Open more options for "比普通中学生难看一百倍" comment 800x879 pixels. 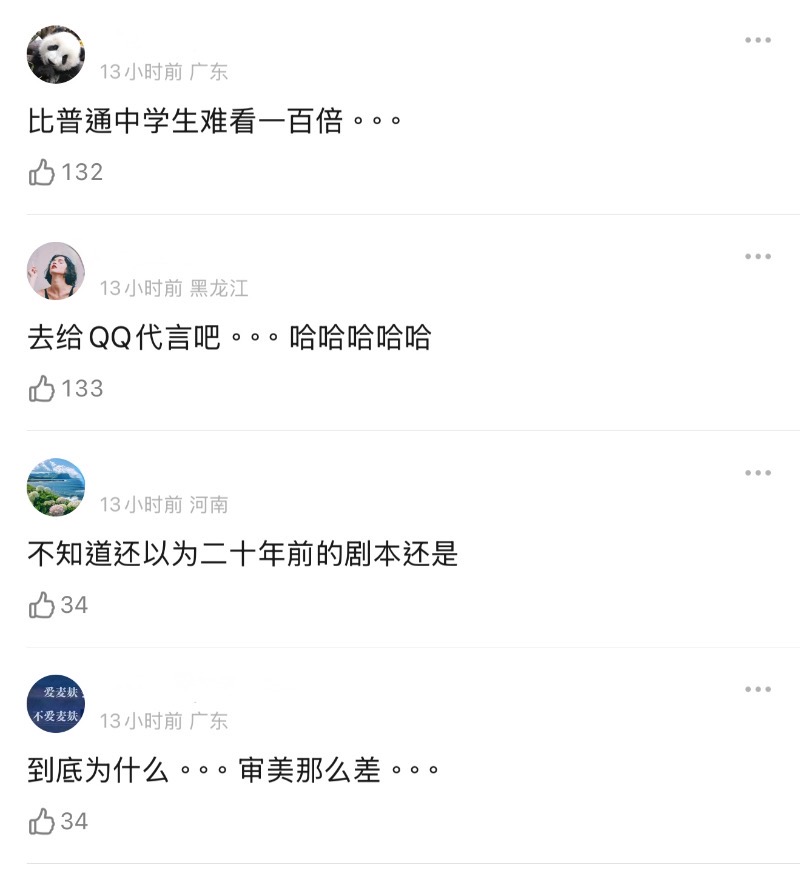click(757, 40)
